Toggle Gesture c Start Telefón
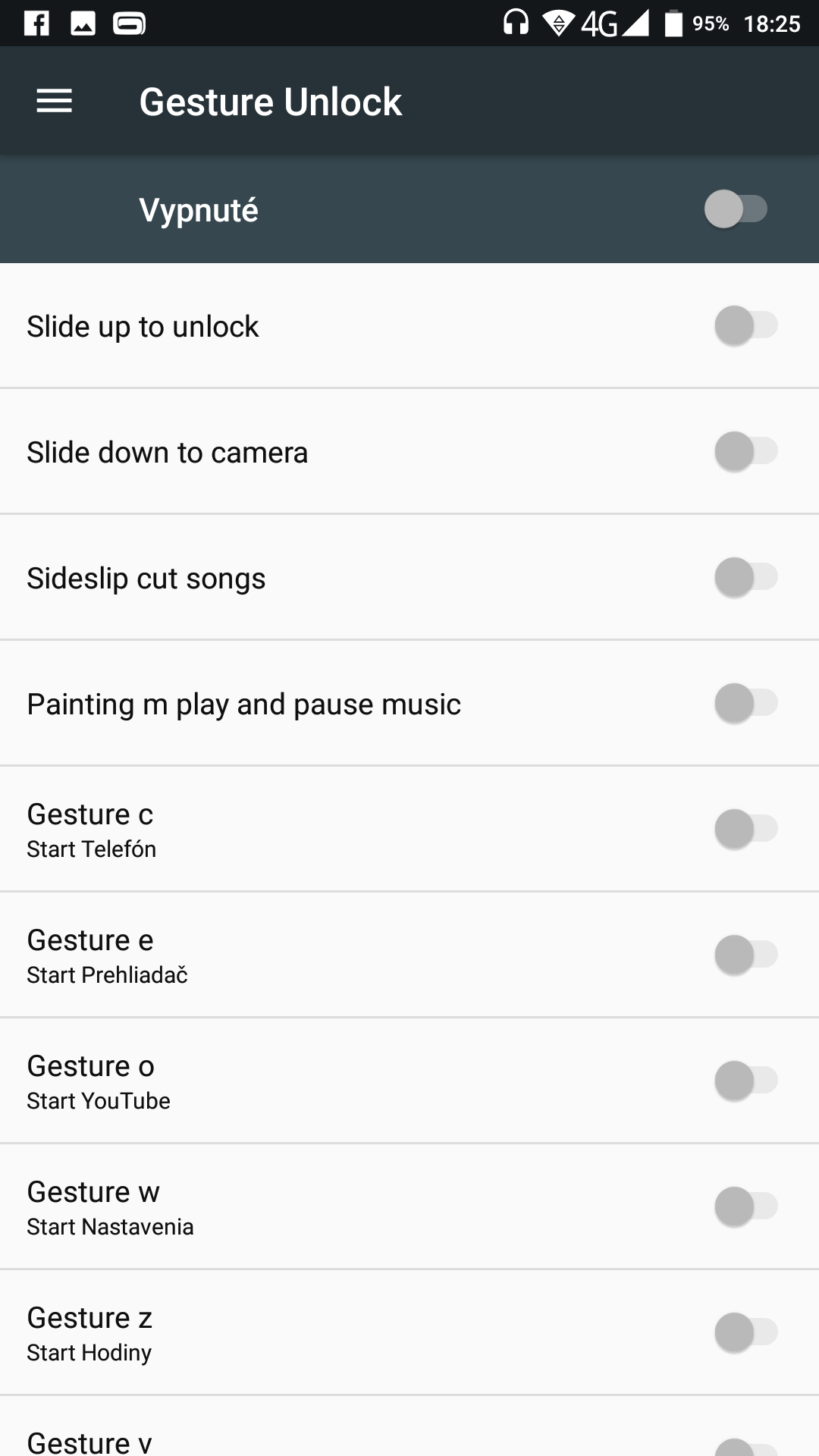This screenshot has height=1456, width=819. tap(746, 830)
